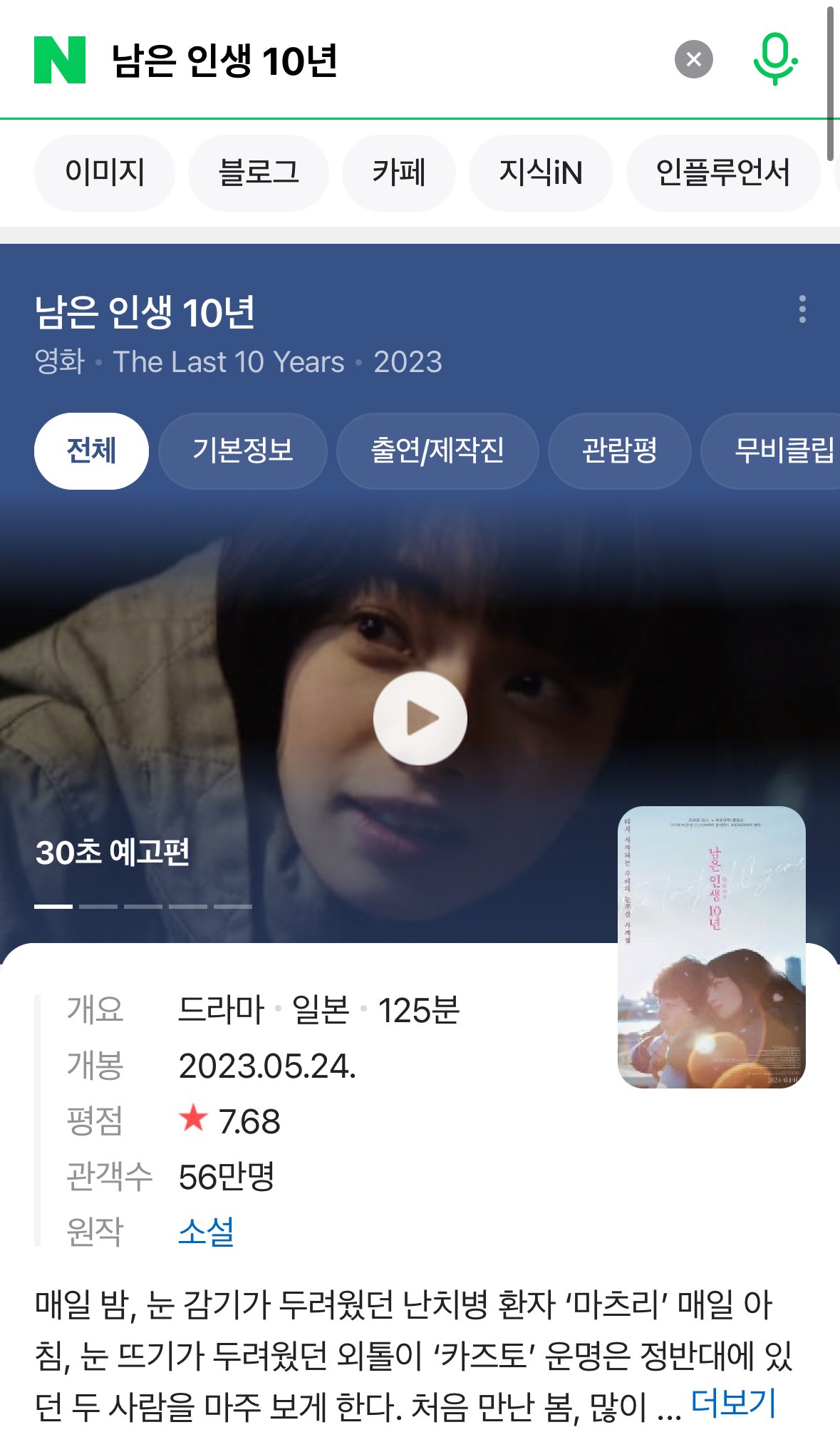The width and height of the screenshot is (840, 1452).
Task: Show 인플루언서 results
Action: pos(723,173)
